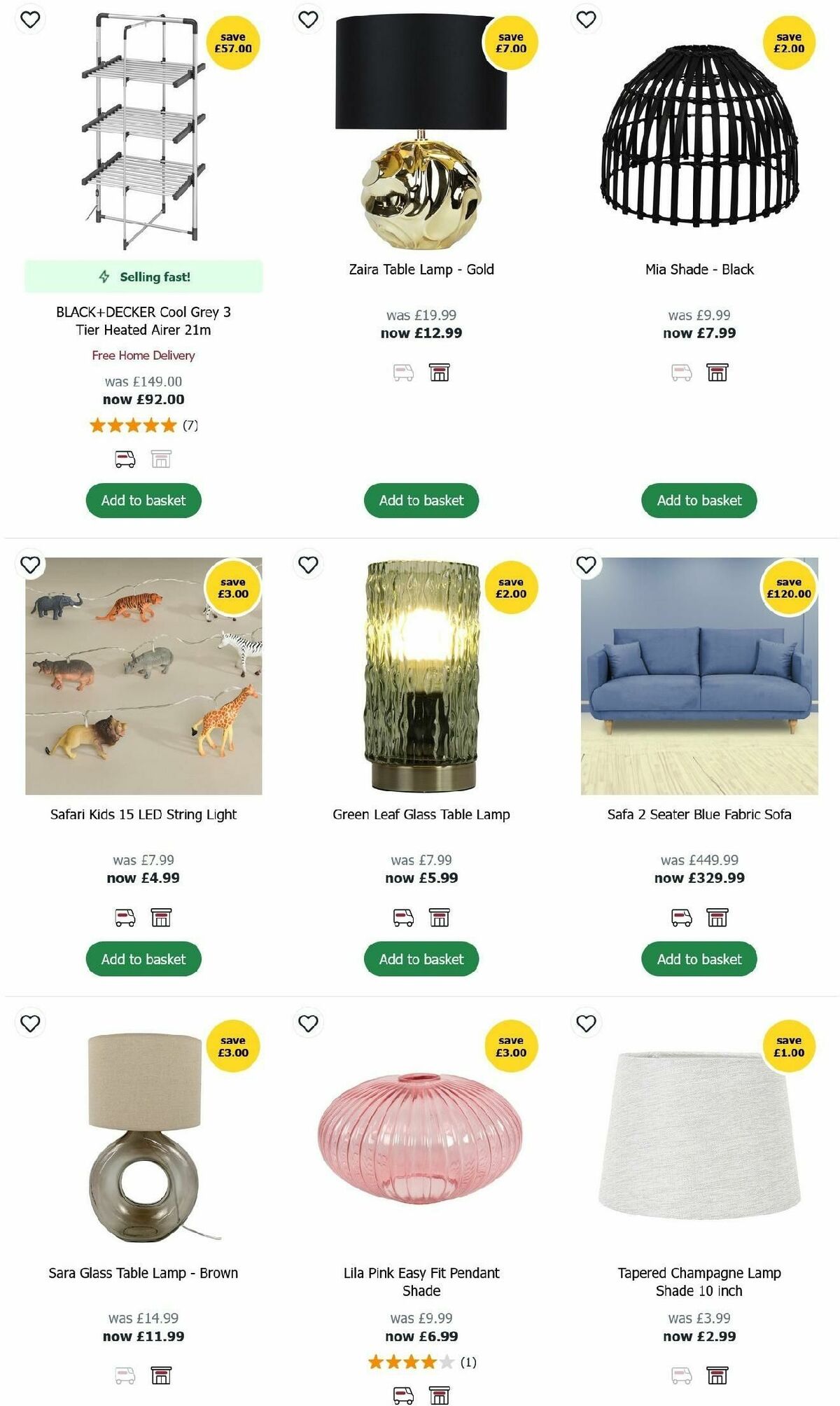Image resolution: width=840 pixels, height=1406 pixels.
Task: Toggle the wishlist heart on the Zaira Table Lamp
Action: point(308,20)
